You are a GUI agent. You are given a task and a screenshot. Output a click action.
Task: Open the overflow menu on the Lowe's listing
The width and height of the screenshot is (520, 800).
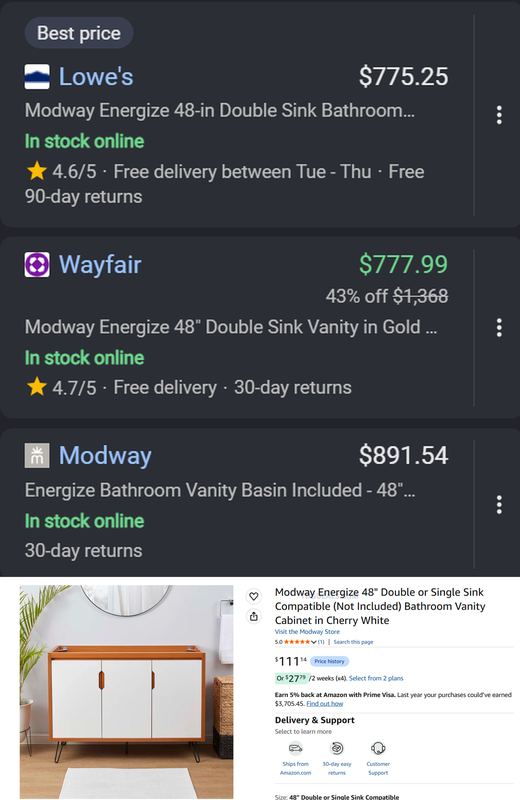[499, 115]
